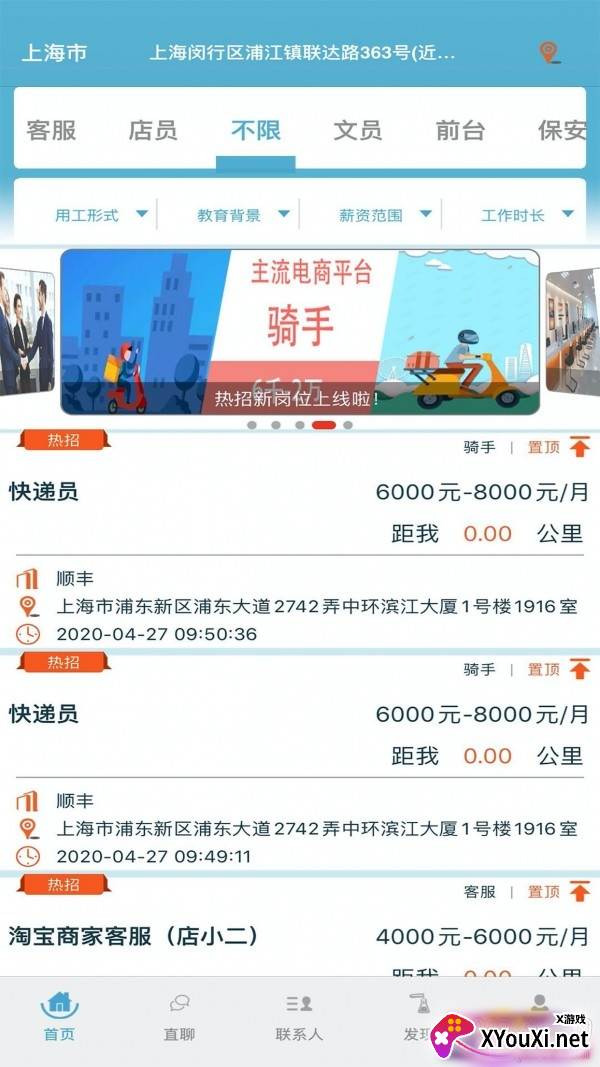
Task: Tap the location pin icon in header
Action: click(x=548, y=52)
